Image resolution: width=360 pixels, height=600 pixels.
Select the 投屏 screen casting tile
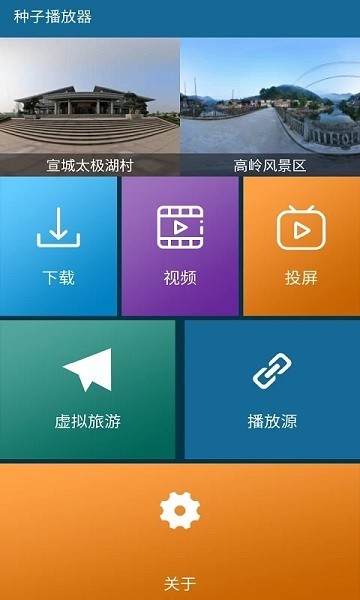point(301,246)
